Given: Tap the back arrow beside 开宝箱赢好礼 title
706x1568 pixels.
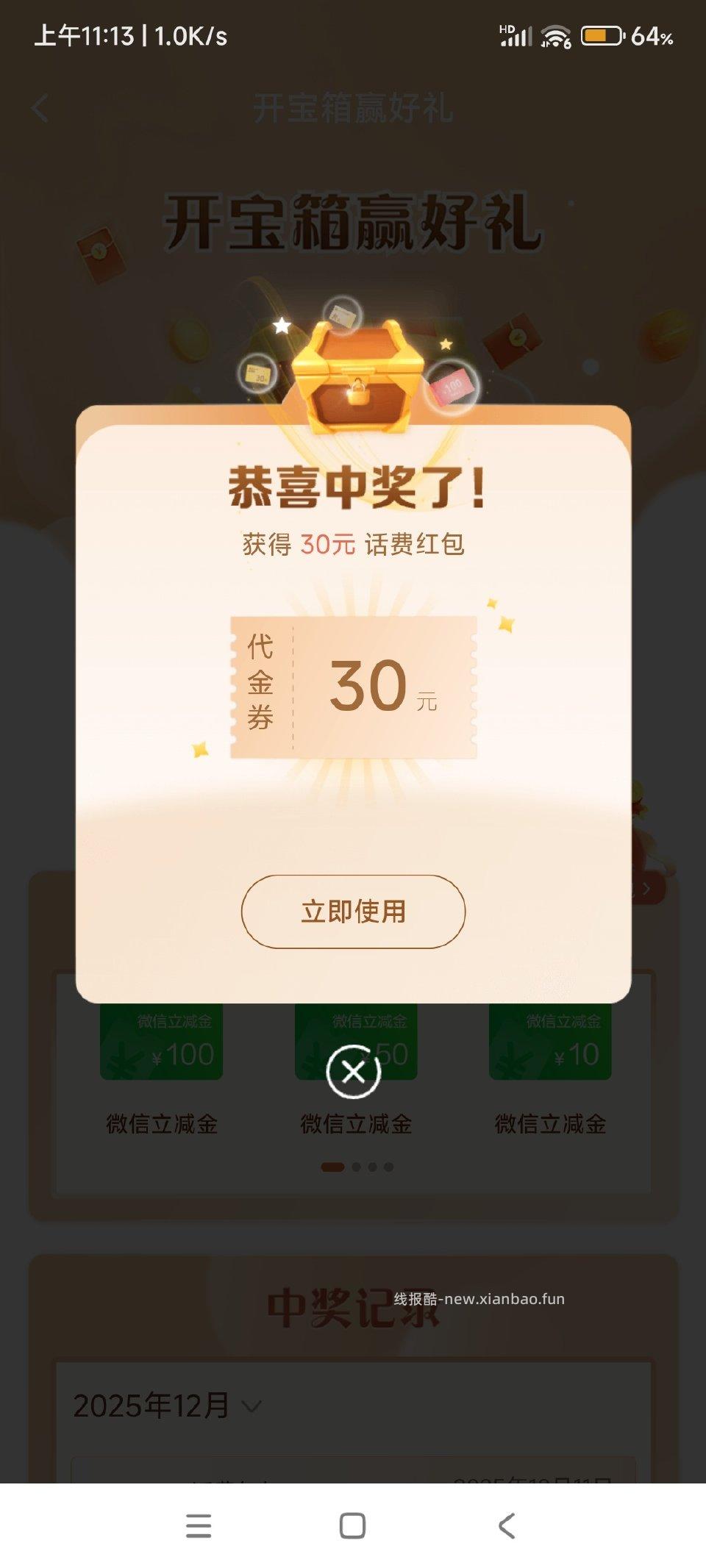Looking at the screenshot, I should pyautogui.click(x=38, y=107).
